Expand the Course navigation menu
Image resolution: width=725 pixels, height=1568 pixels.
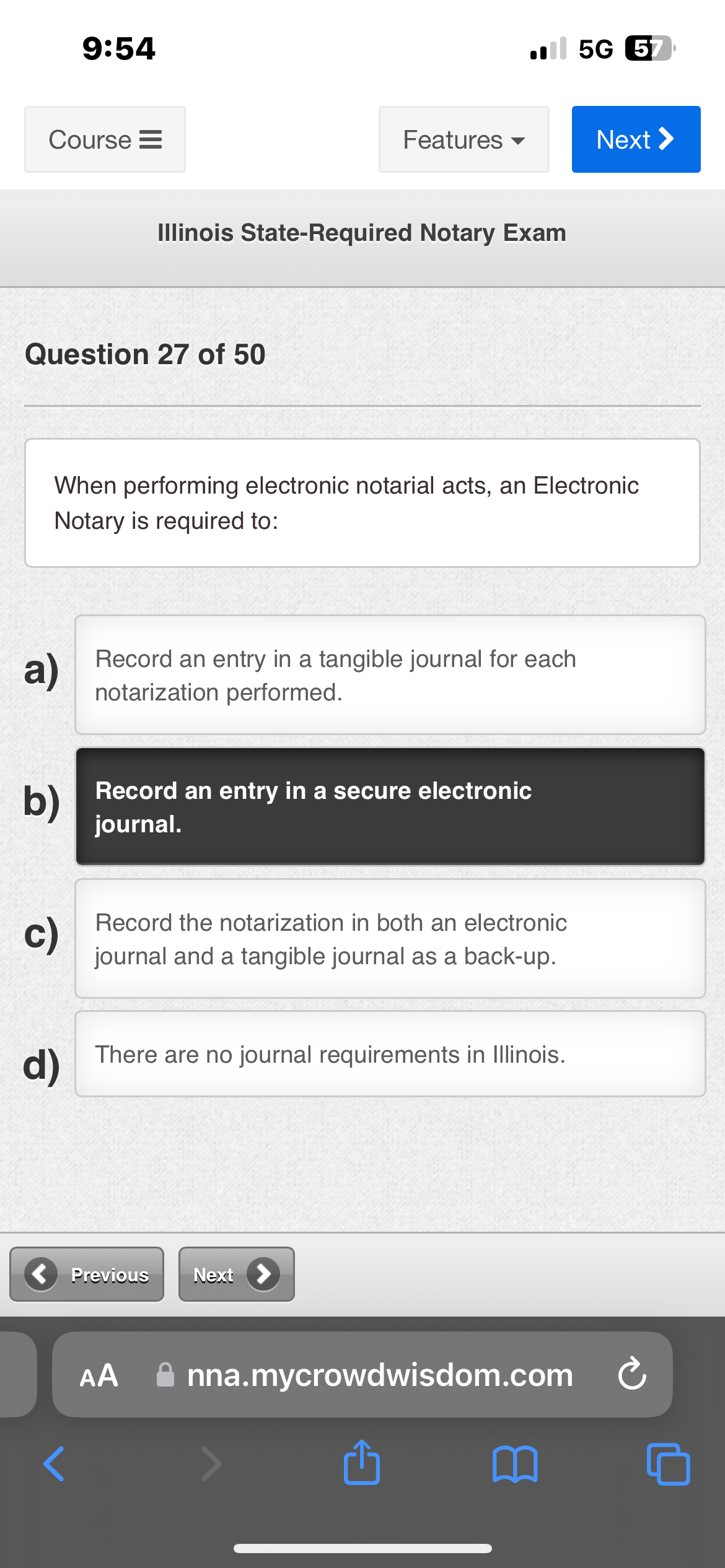(103, 139)
